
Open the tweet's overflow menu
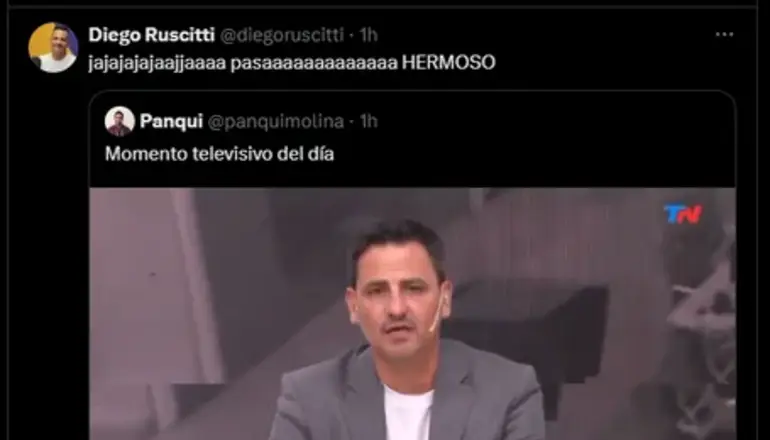(724, 35)
